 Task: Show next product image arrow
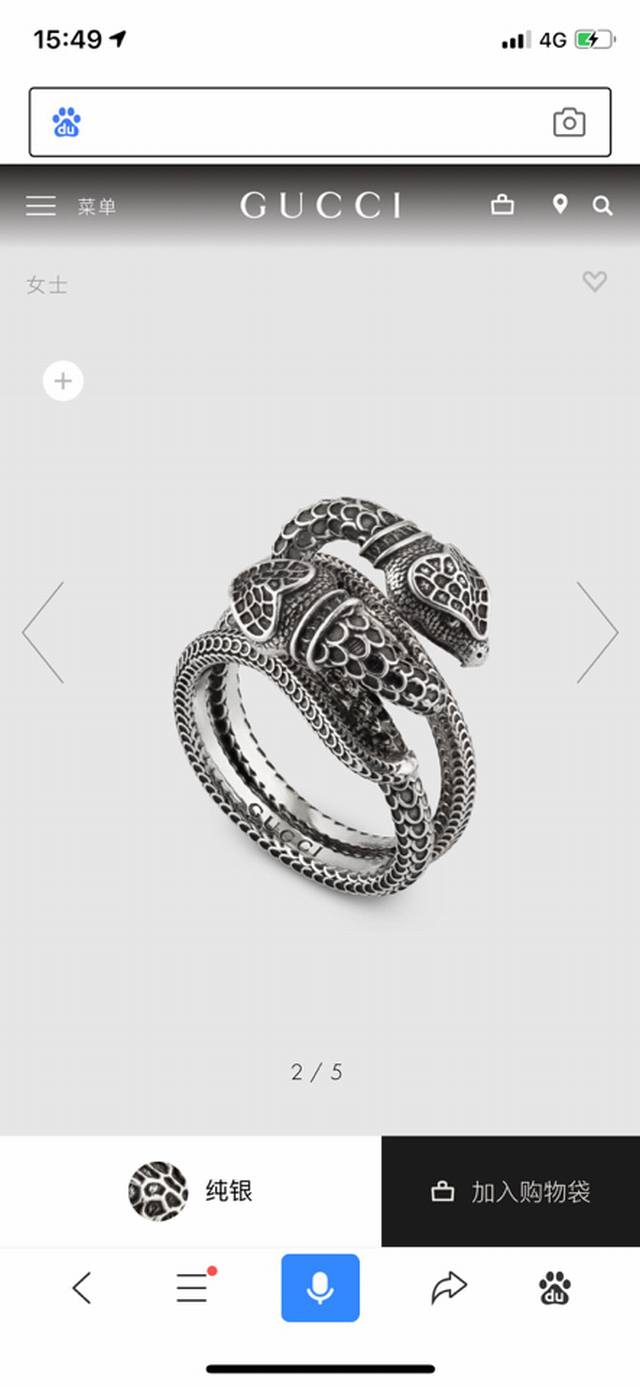tap(597, 633)
